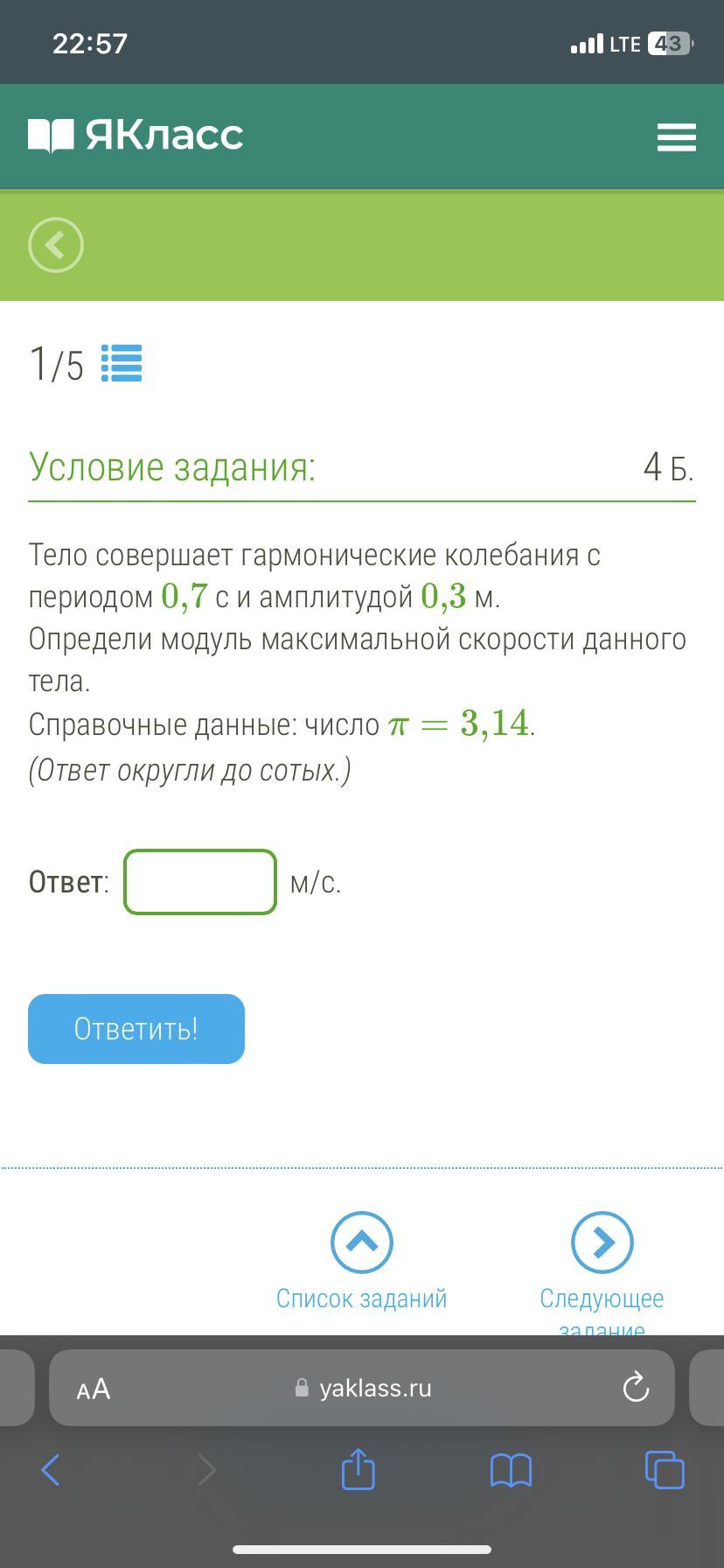The image size is (724, 1568).
Task: Focus the answer input field
Action: [x=200, y=882]
